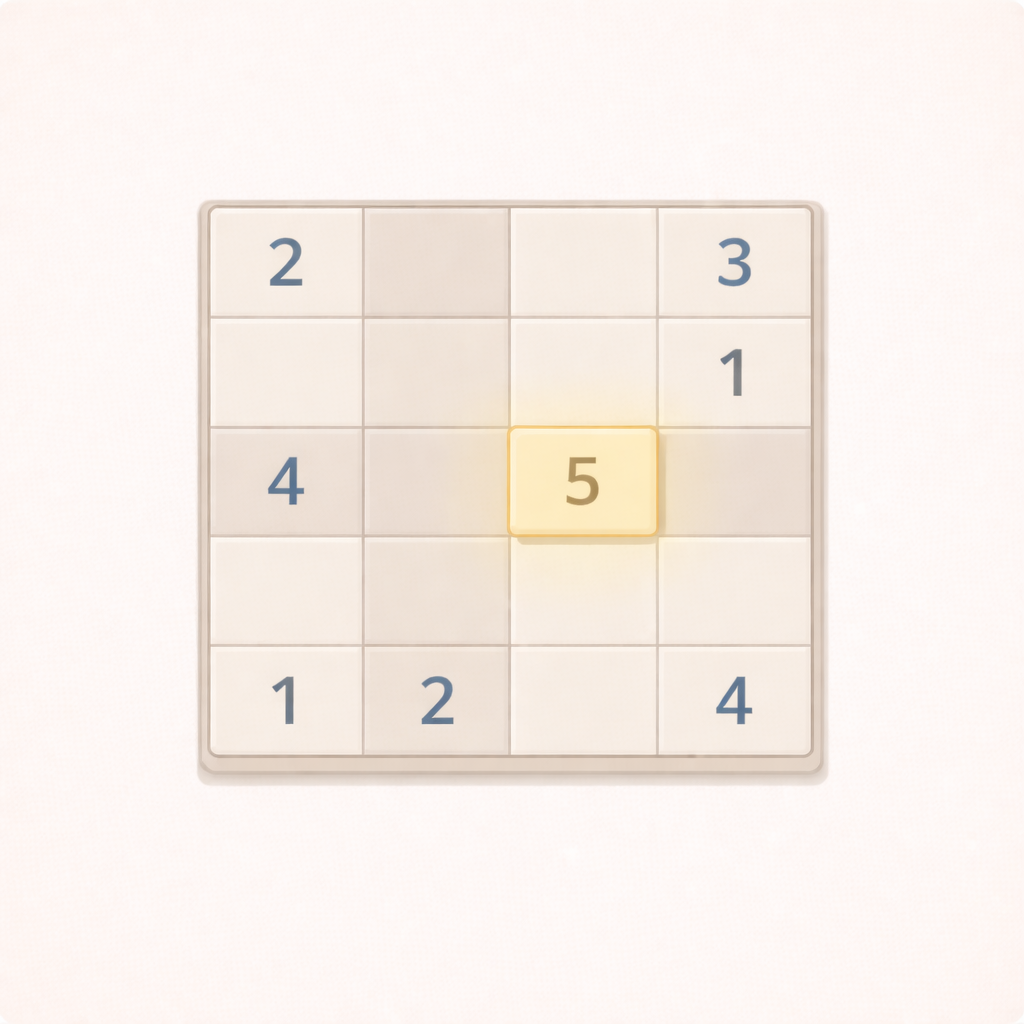Image resolution: width=1024 pixels, height=1024 pixels.
Task: Choose the 1 cell directly below the 3
Action: point(734,372)
